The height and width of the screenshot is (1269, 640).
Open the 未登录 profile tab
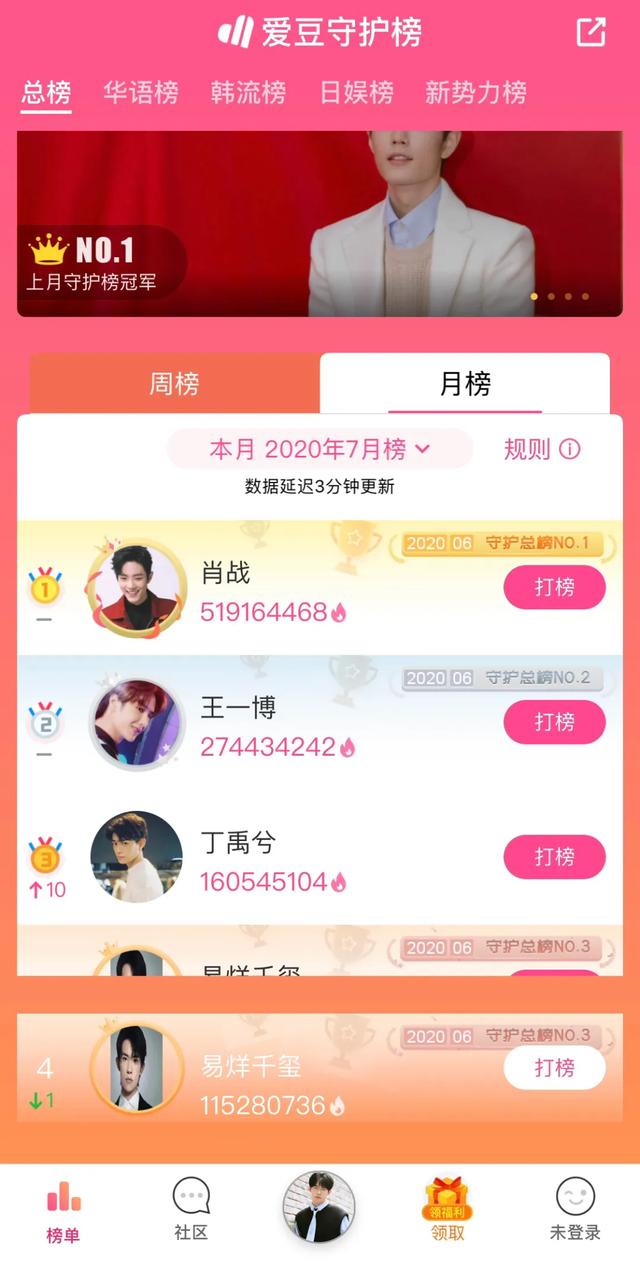pos(575,1208)
